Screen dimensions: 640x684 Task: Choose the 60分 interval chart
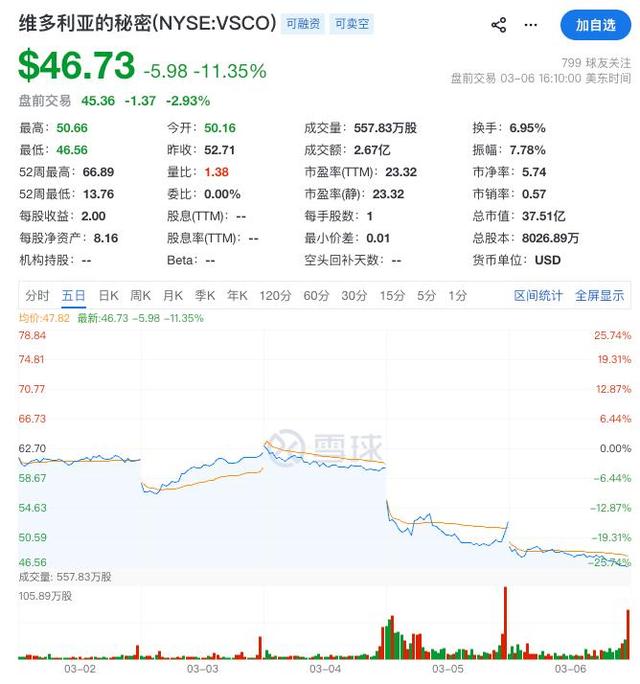coord(315,295)
